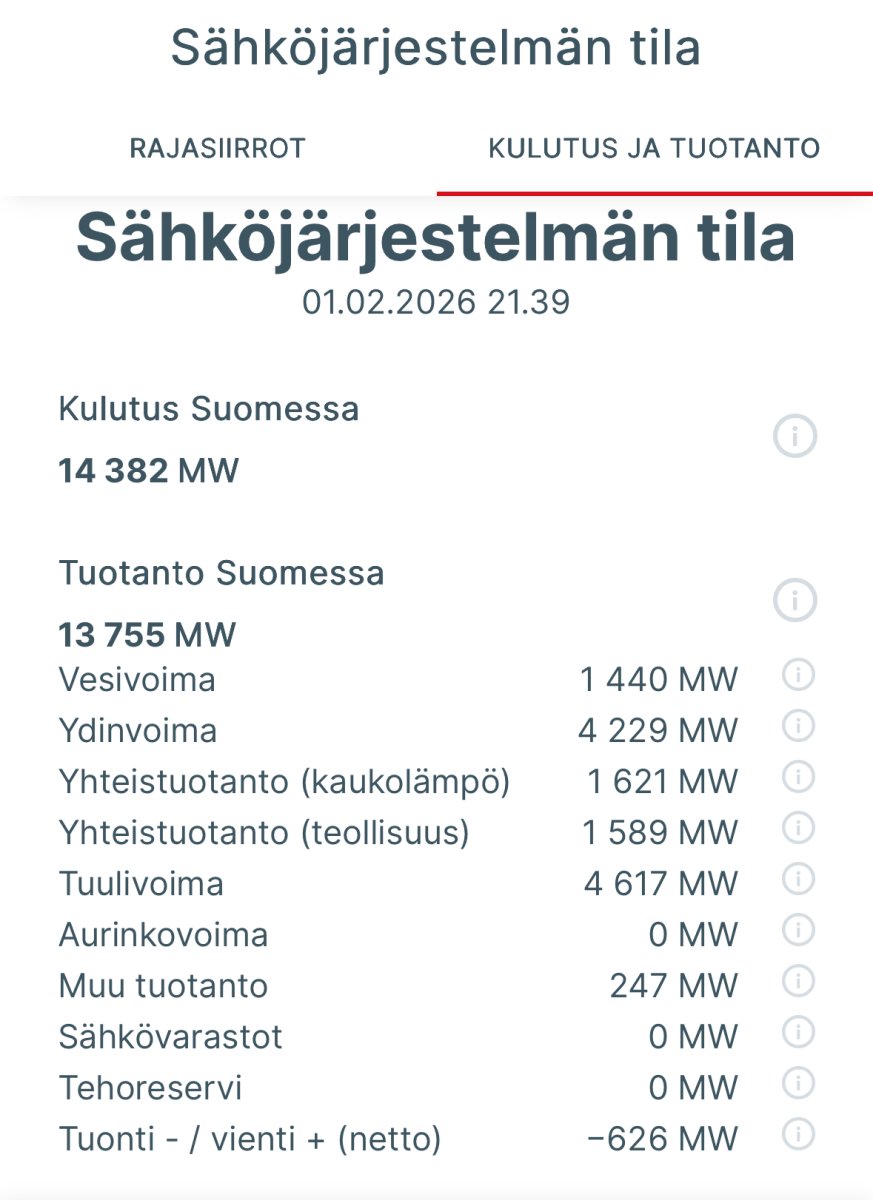Image resolution: width=873 pixels, height=1200 pixels.
Task: View Sähkövarastot info
Action: coord(798,1033)
